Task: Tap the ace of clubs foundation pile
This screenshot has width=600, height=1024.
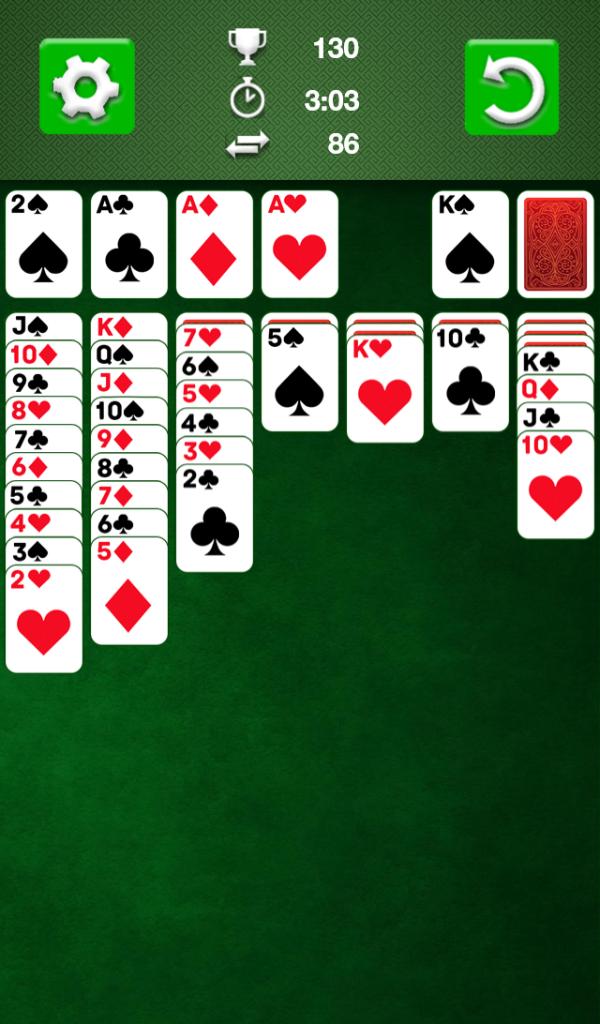Action: pos(129,244)
